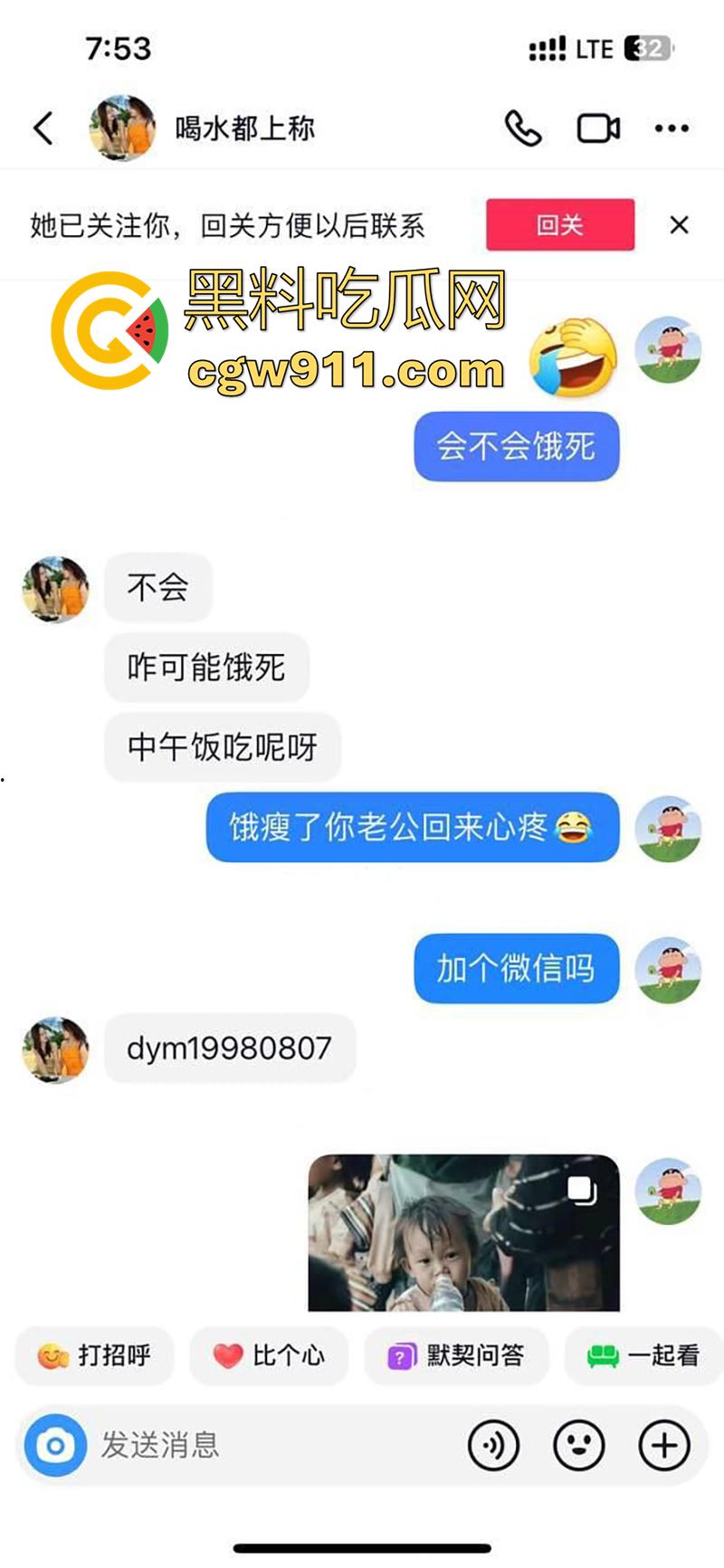The height and width of the screenshot is (1568, 724).
Task: Tap 回关 to follow back
Action: 560,224
